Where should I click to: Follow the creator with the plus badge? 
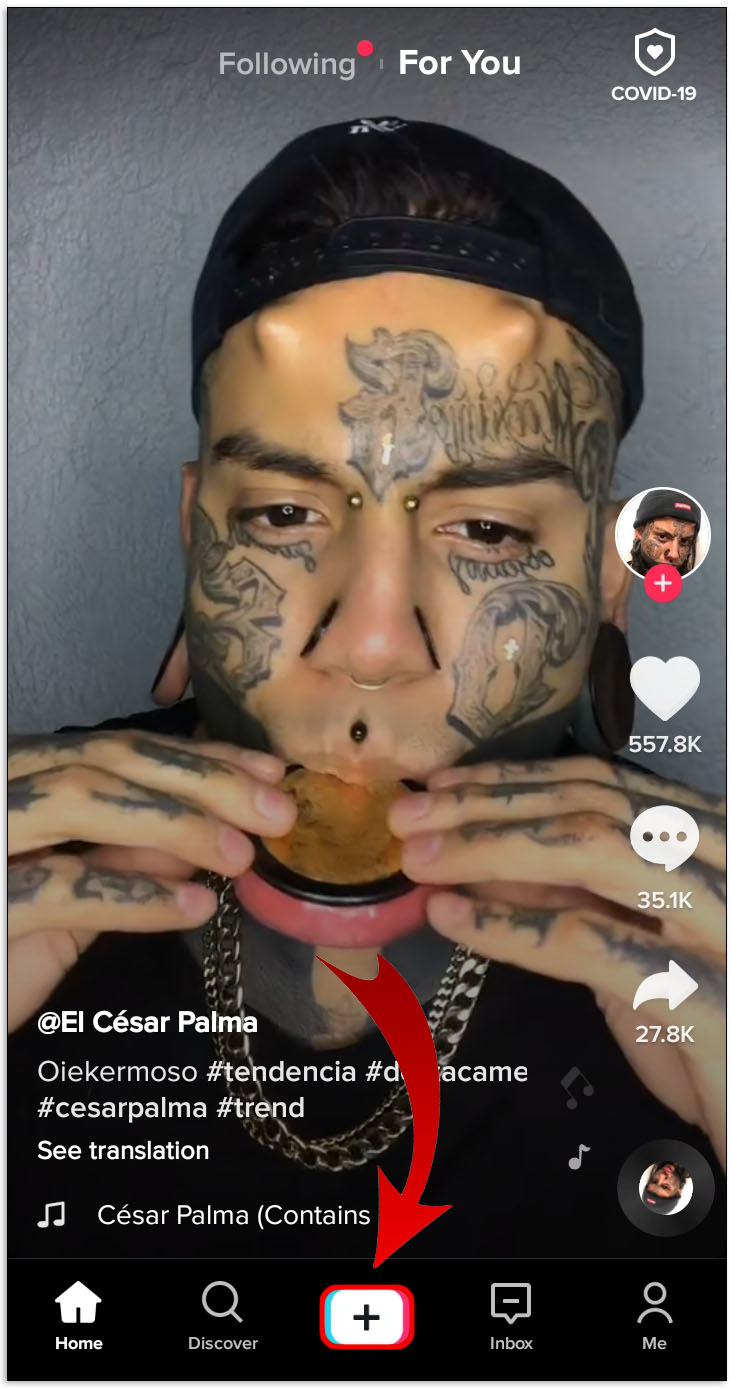coord(663,584)
